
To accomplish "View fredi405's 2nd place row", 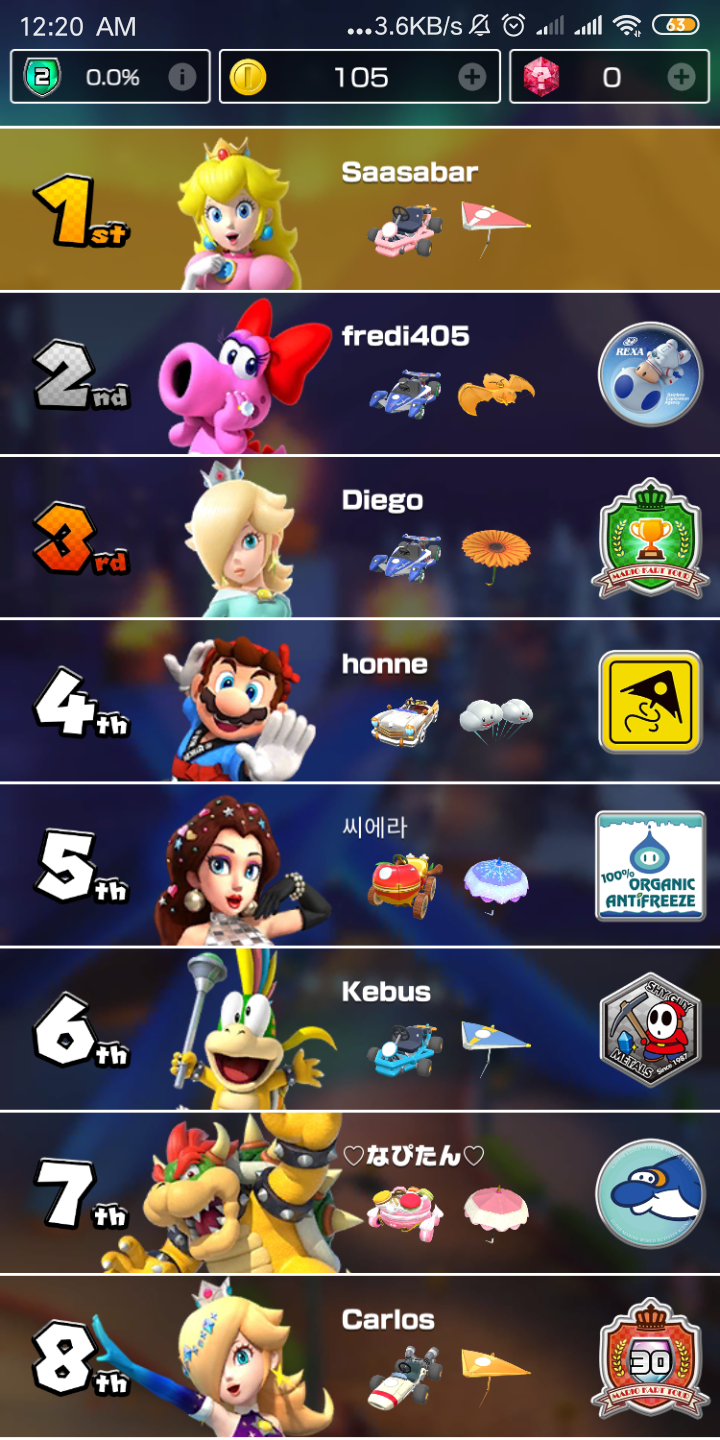I will [x=360, y=374].
